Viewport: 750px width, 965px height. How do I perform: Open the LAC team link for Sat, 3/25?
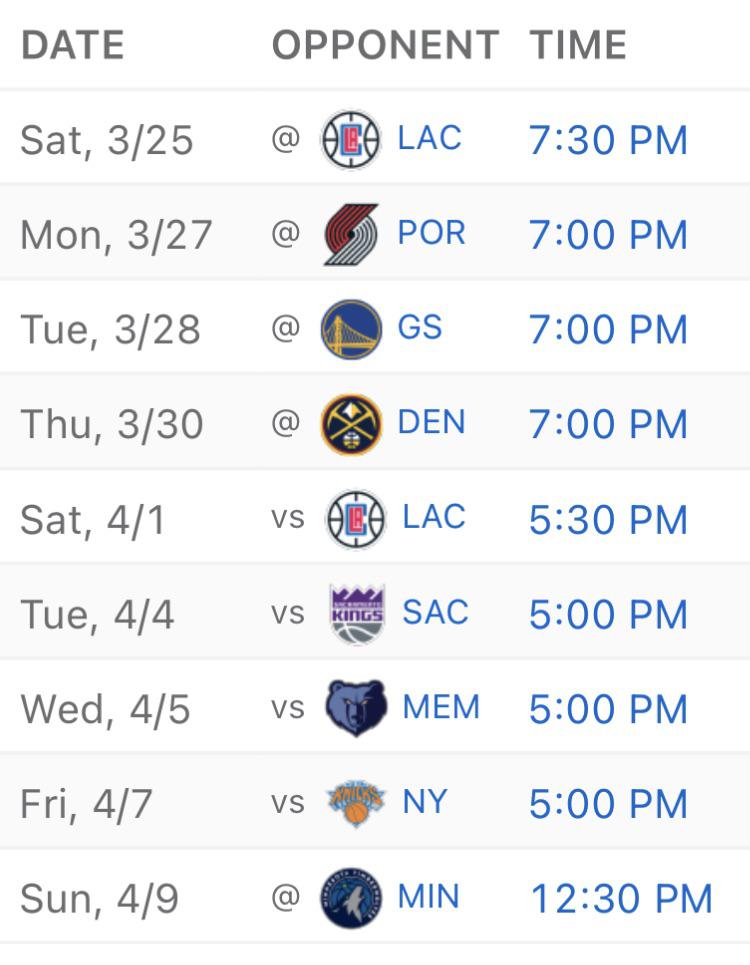pyautogui.click(x=429, y=138)
